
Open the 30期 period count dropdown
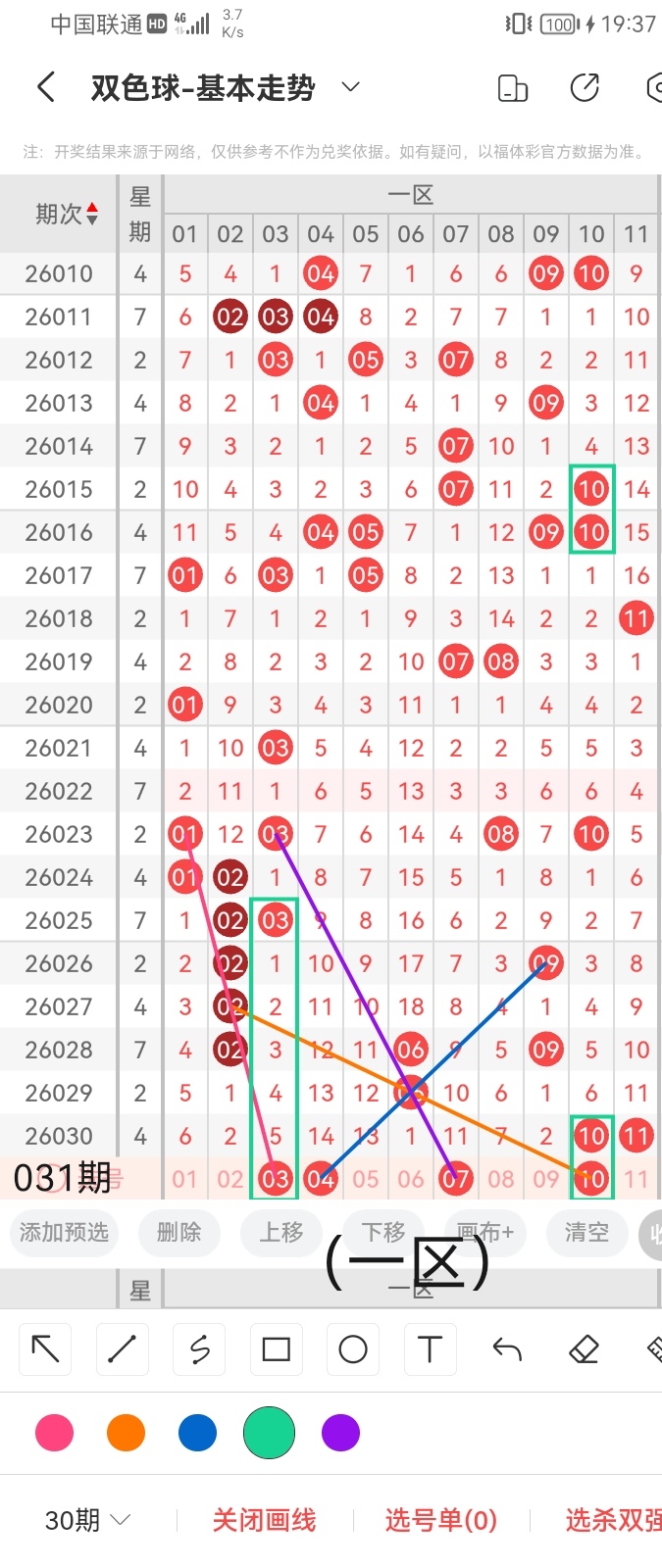click(88, 1520)
